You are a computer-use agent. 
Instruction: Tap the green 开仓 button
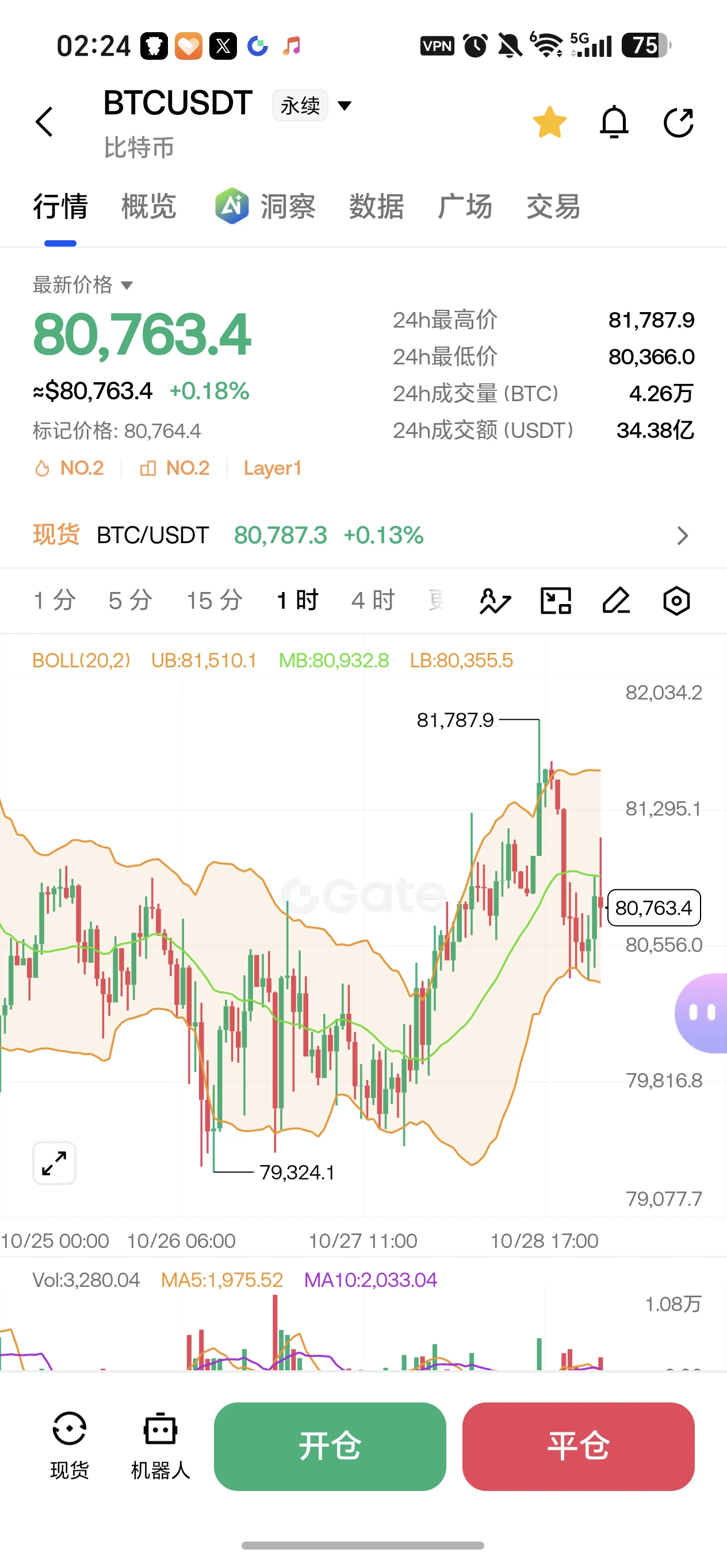(330, 1446)
